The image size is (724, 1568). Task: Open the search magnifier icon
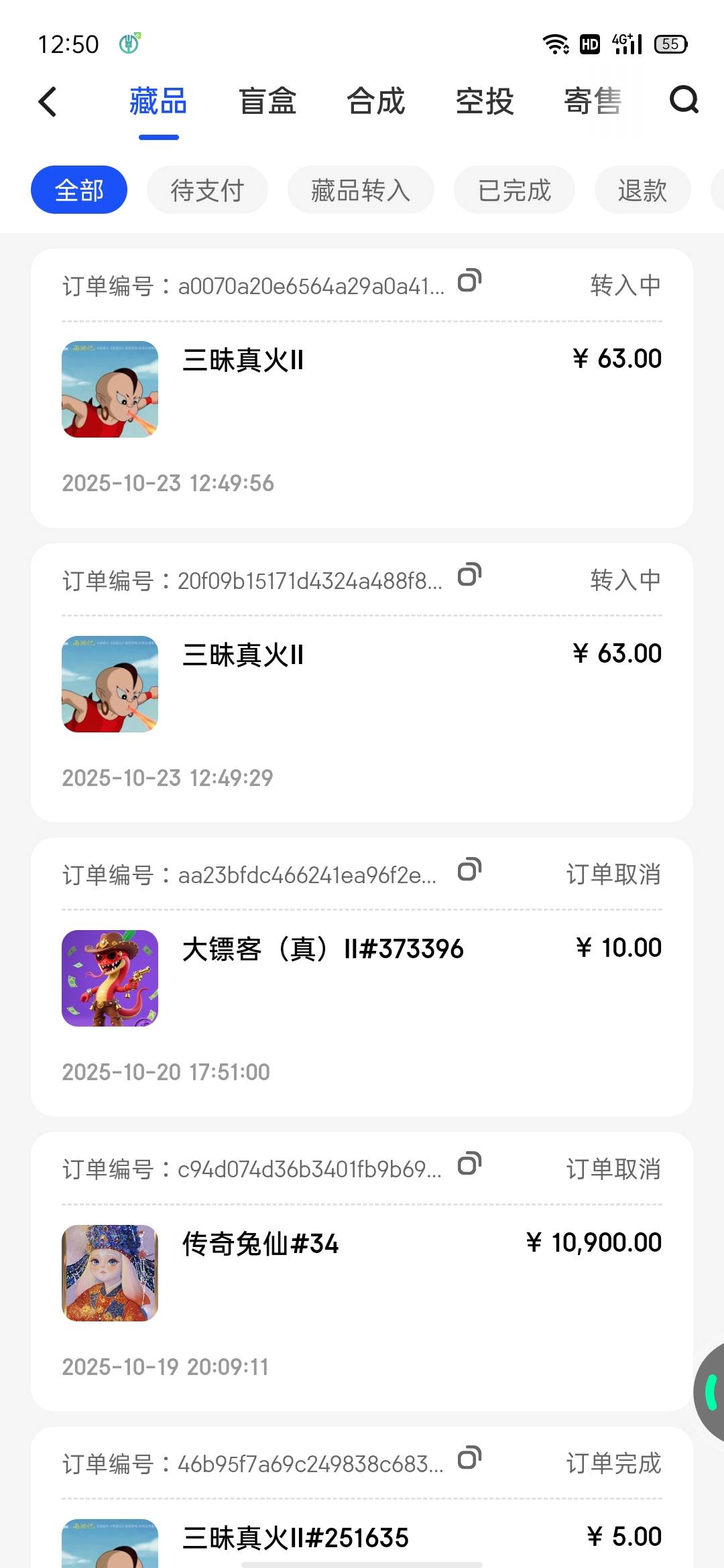point(683,101)
